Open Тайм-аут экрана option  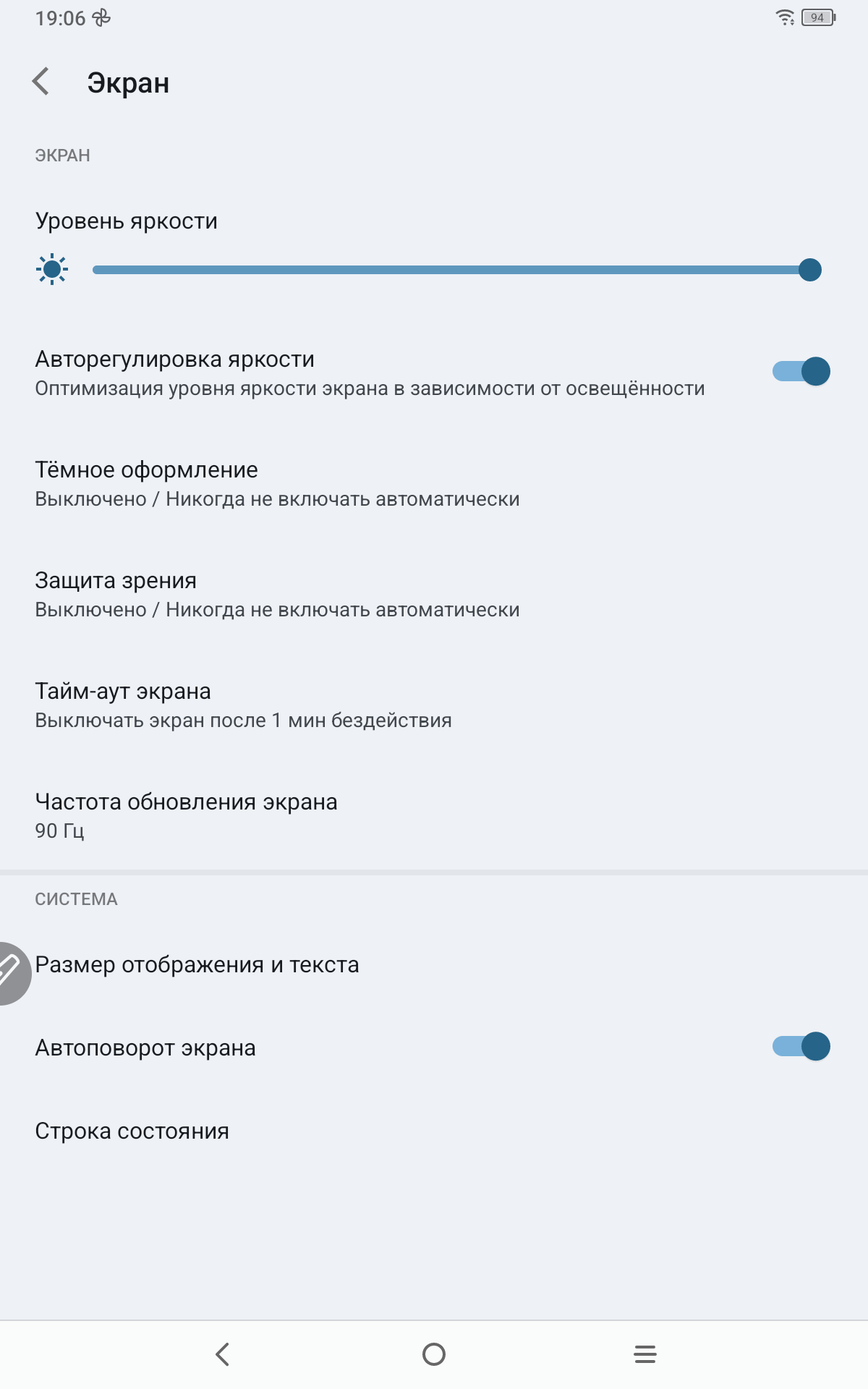(x=244, y=705)
